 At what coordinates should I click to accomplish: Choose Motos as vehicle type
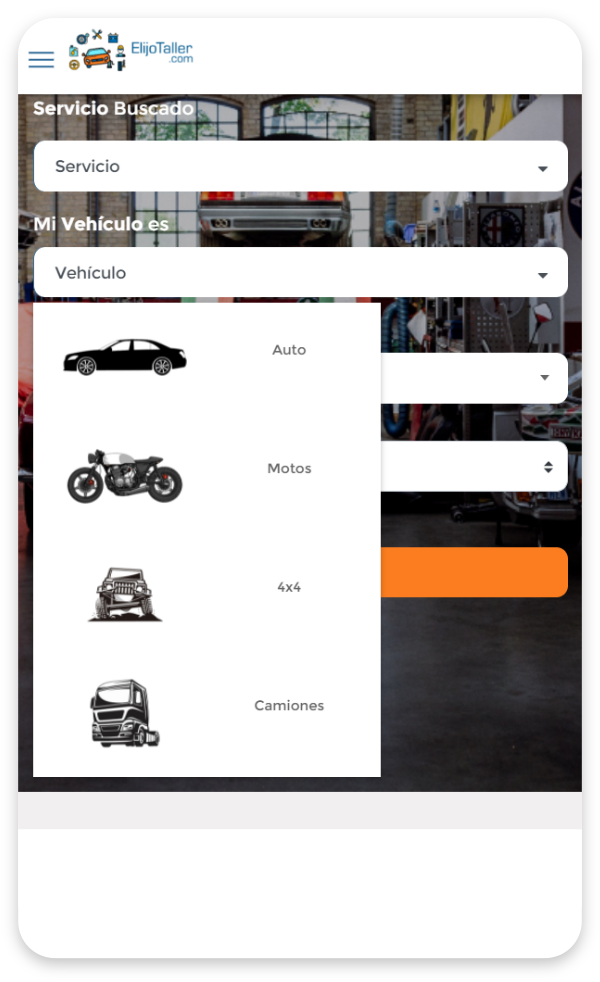coord(207,470)
